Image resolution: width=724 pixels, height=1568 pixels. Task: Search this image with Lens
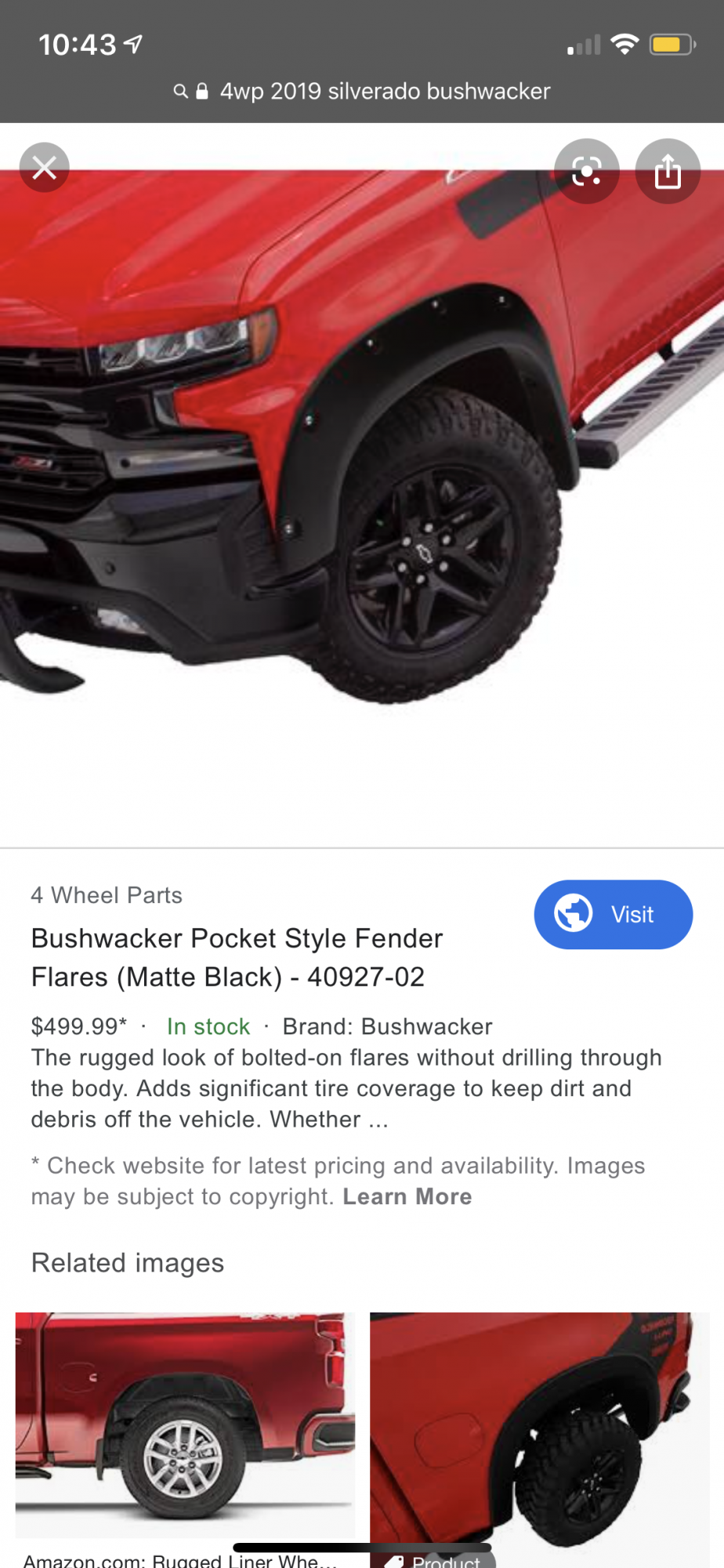click(587, 171)
